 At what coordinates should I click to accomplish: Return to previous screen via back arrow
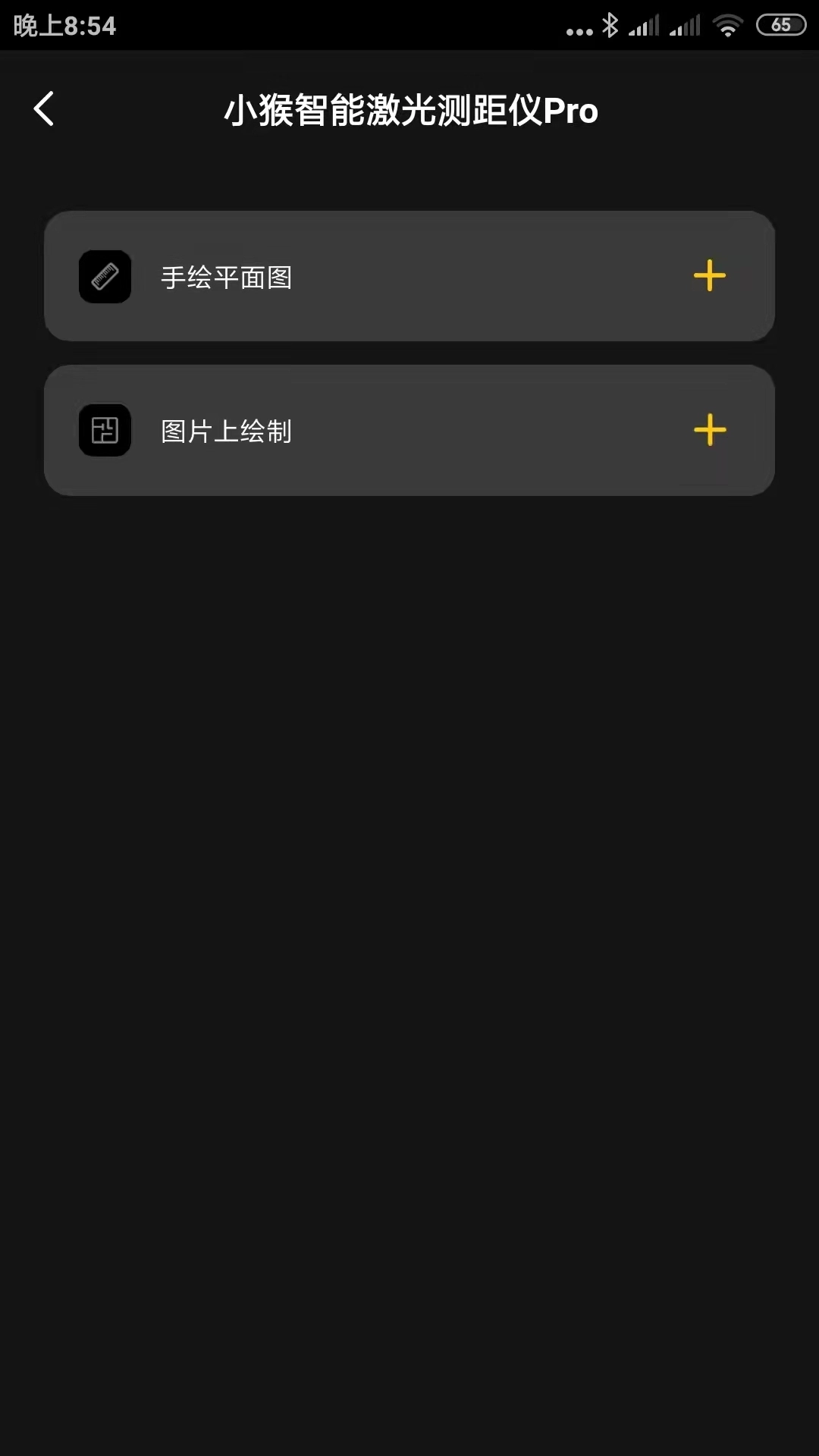click(x=43, y=108)
